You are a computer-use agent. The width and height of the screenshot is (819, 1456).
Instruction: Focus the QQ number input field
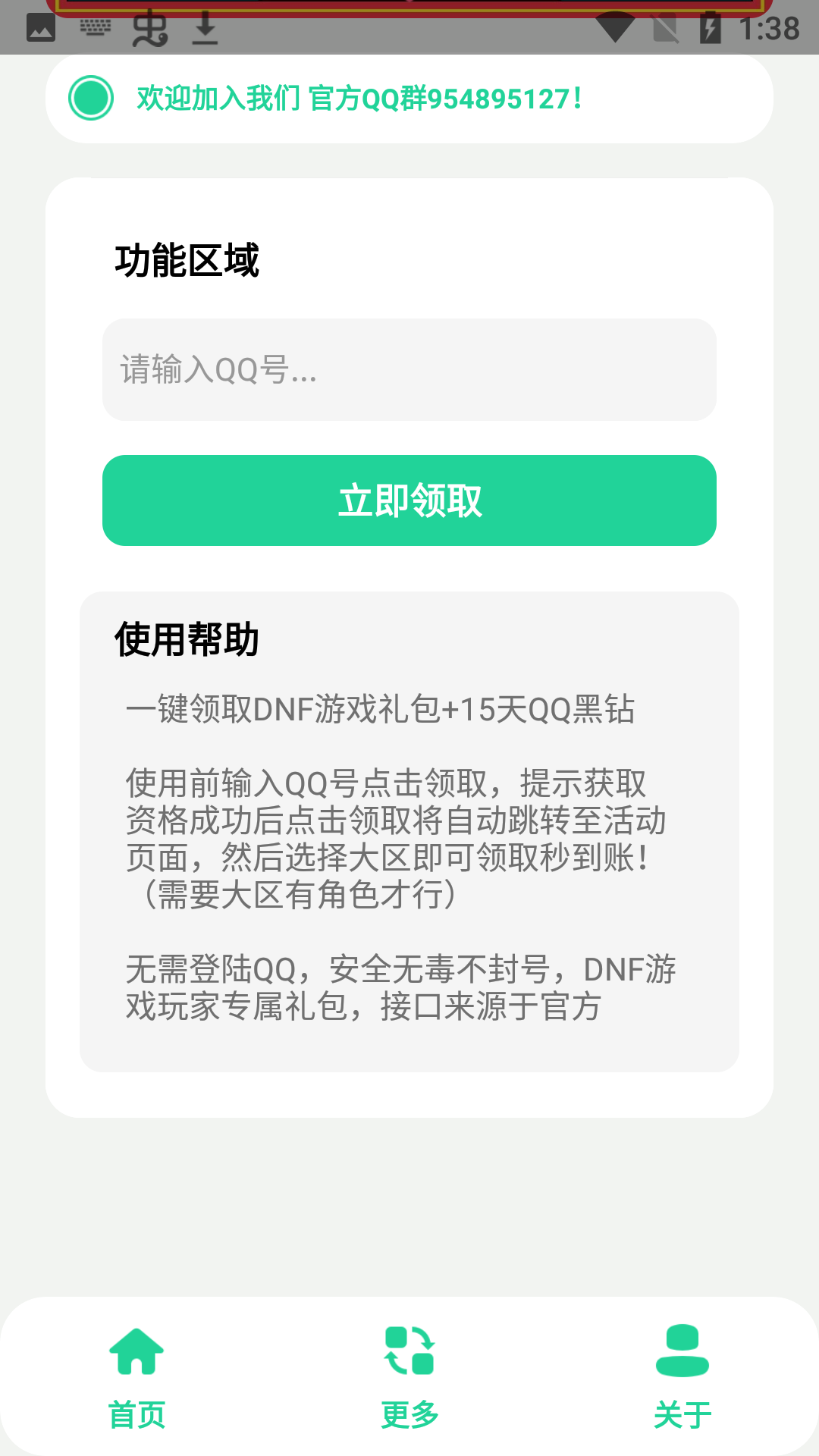409,369
